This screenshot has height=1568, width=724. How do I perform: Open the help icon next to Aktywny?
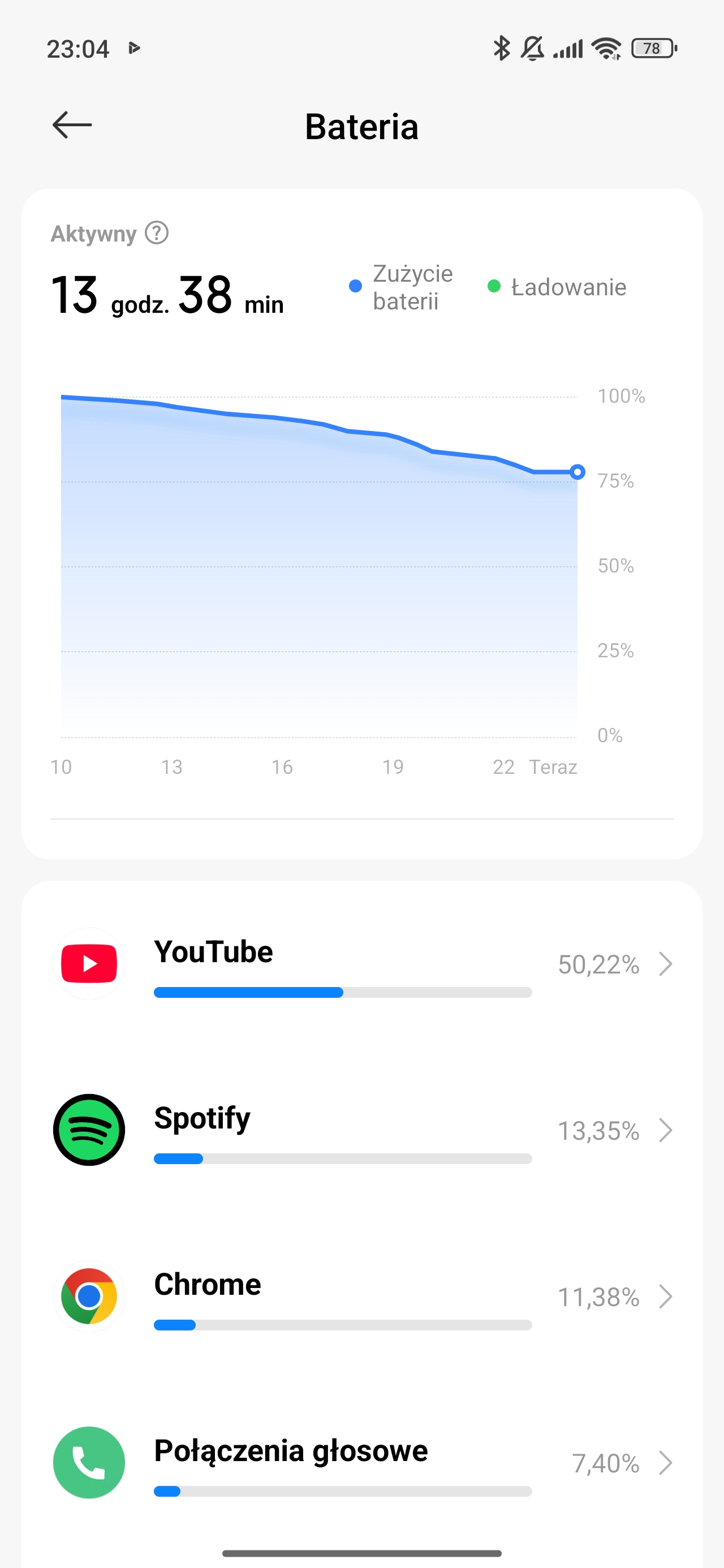(157, 233)
